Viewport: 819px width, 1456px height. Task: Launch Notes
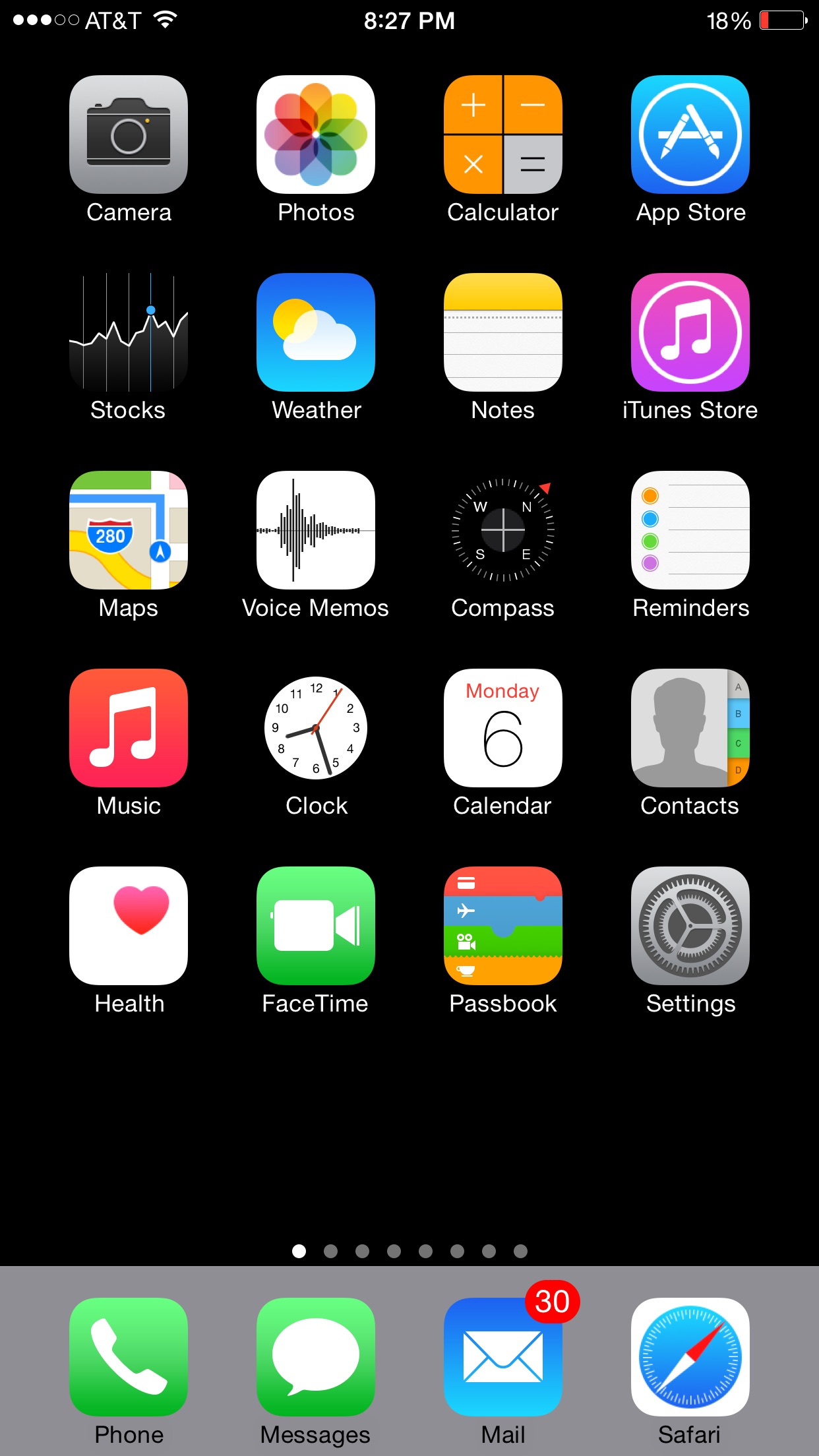coord(503,332)
